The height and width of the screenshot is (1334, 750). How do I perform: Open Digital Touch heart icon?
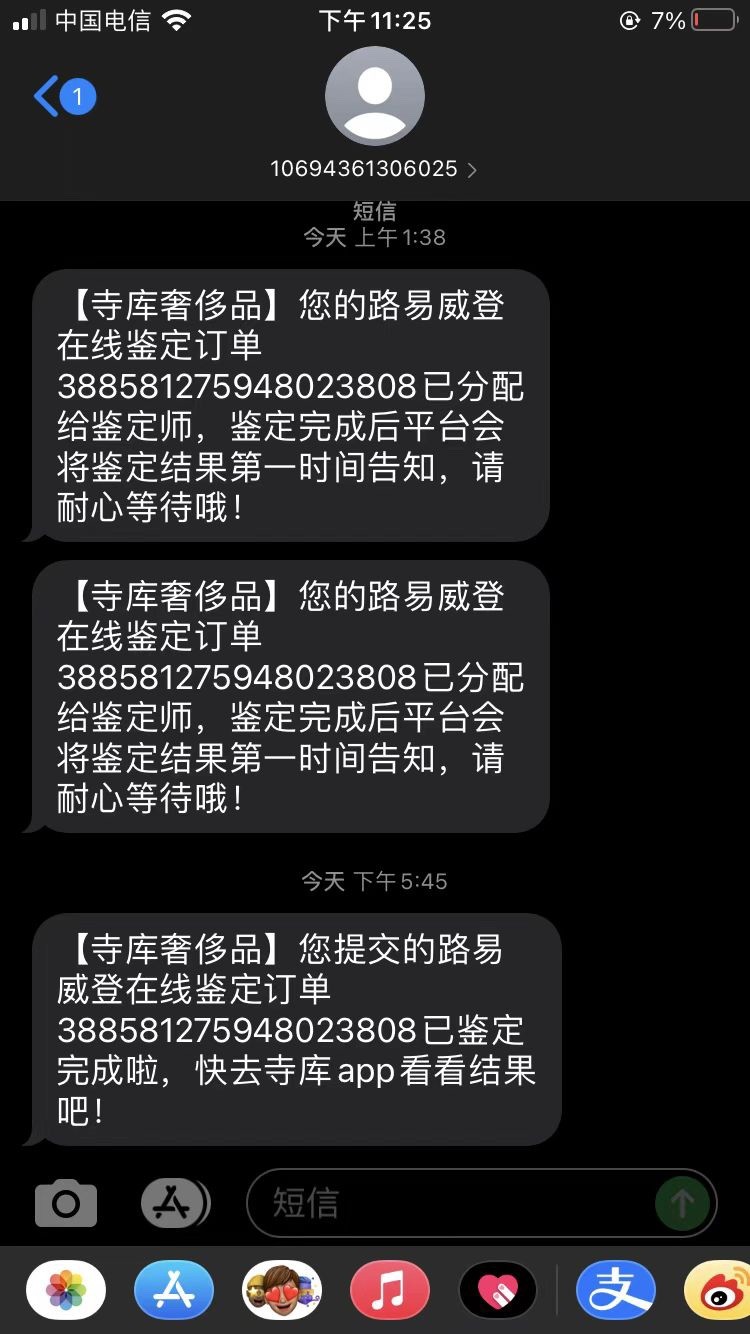point(497,1290)
